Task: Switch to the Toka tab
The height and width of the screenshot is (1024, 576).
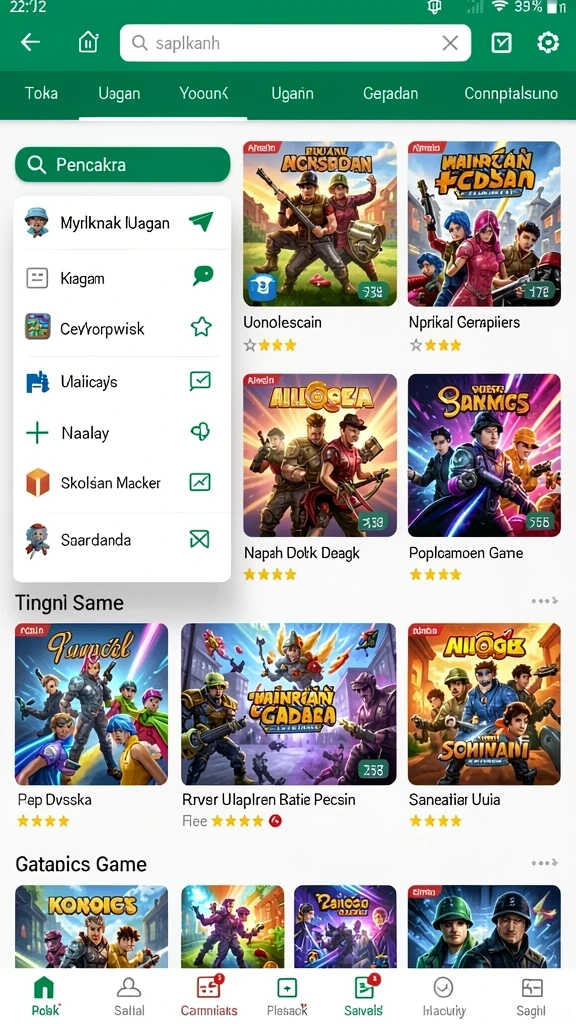Action: (41, 93)
